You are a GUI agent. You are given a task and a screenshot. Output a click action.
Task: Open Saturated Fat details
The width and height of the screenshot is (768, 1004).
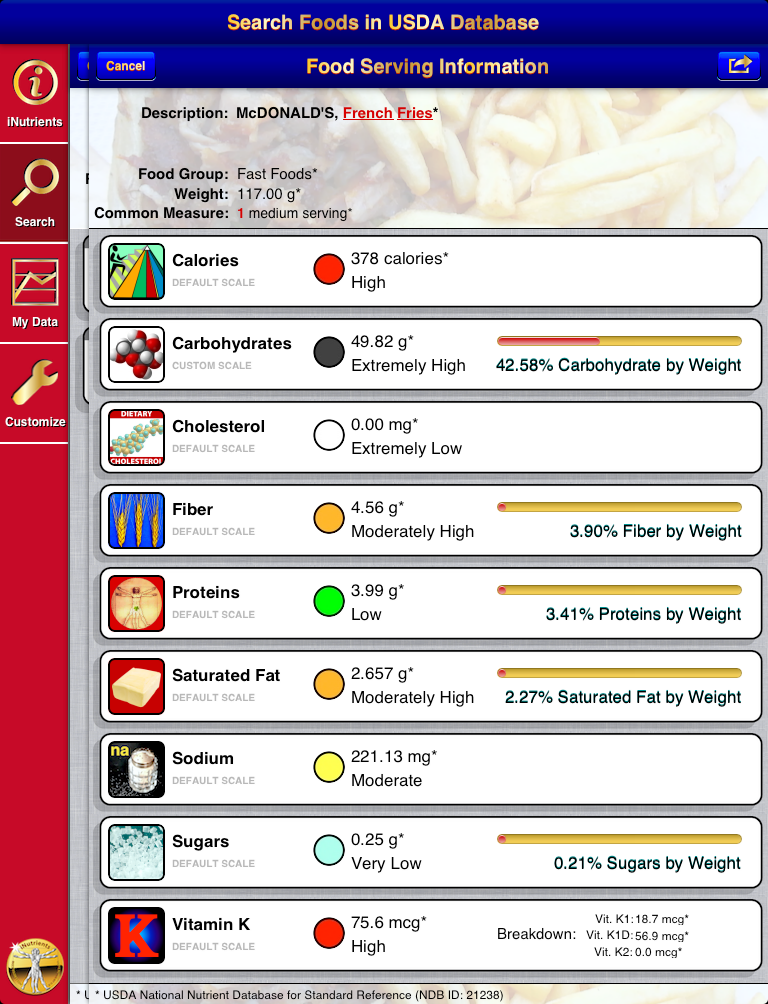point(431,686)
